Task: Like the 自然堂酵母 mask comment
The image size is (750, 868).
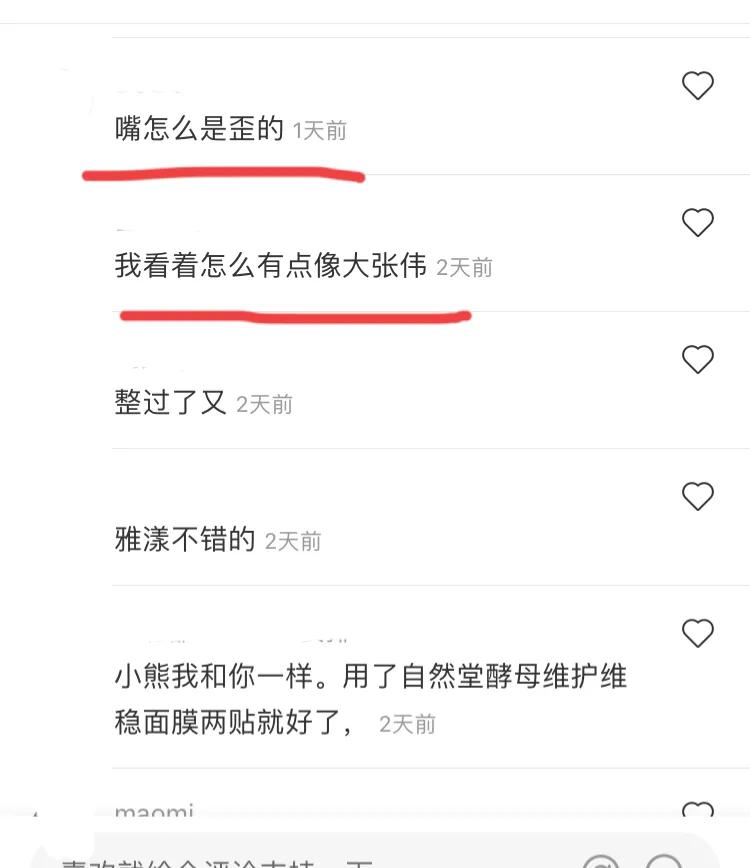Action: [x=697, y=633]
